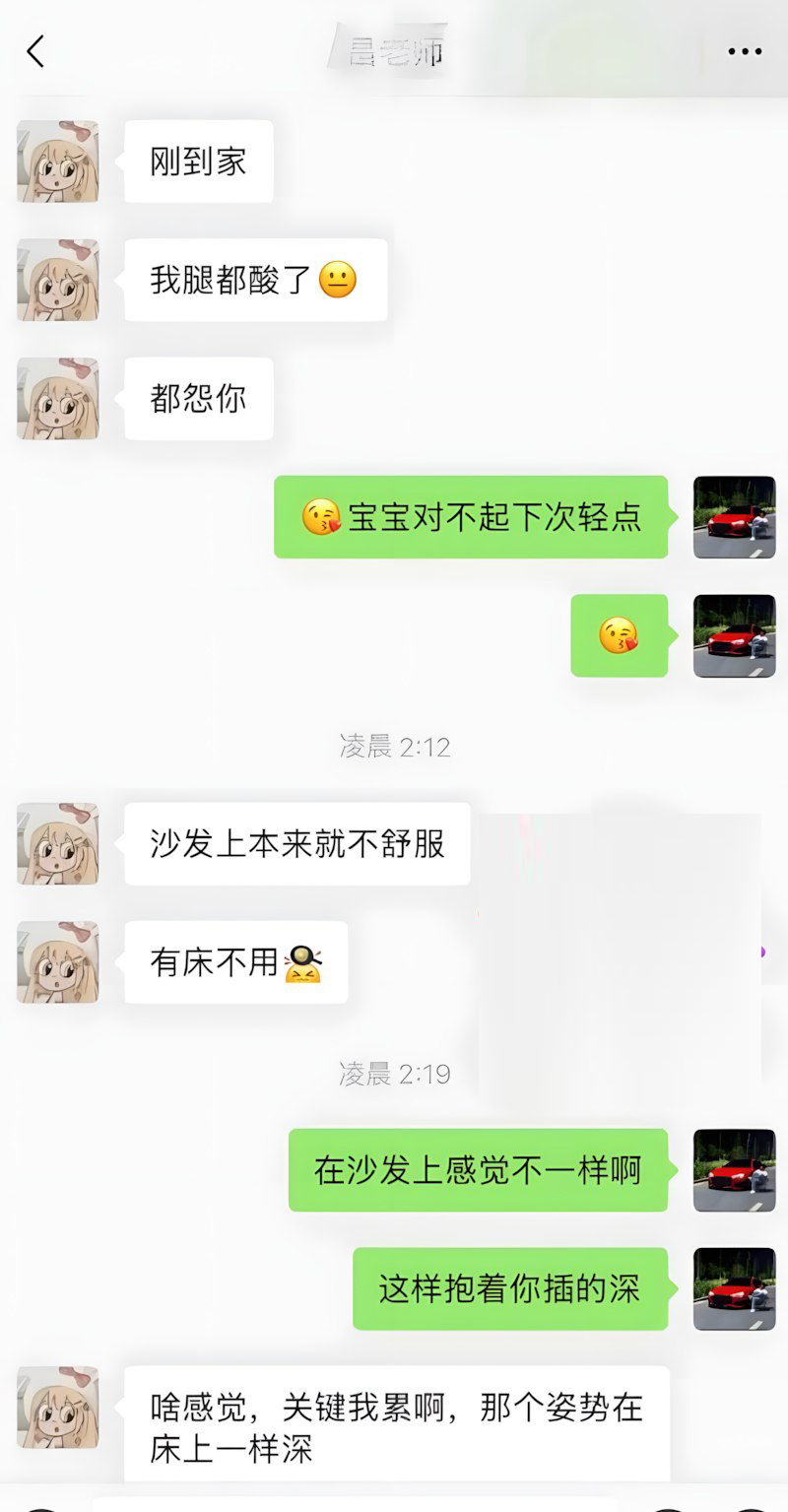Open own car avatar beside "宝宝对不起下次轻点"

pos(734,517)
